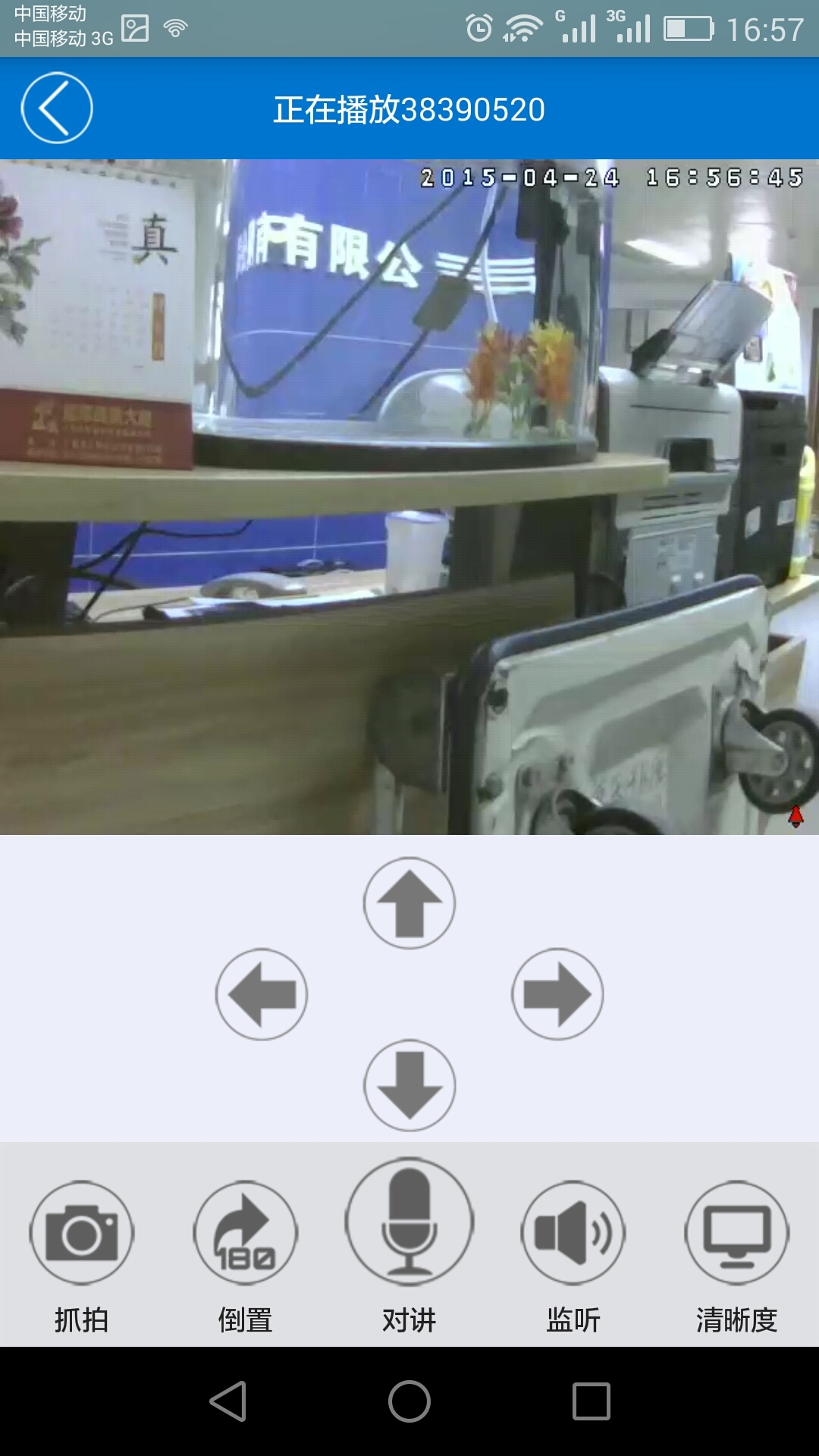The image size is (819, 1456).
Task: Pan the camera up
Action: 409,903
